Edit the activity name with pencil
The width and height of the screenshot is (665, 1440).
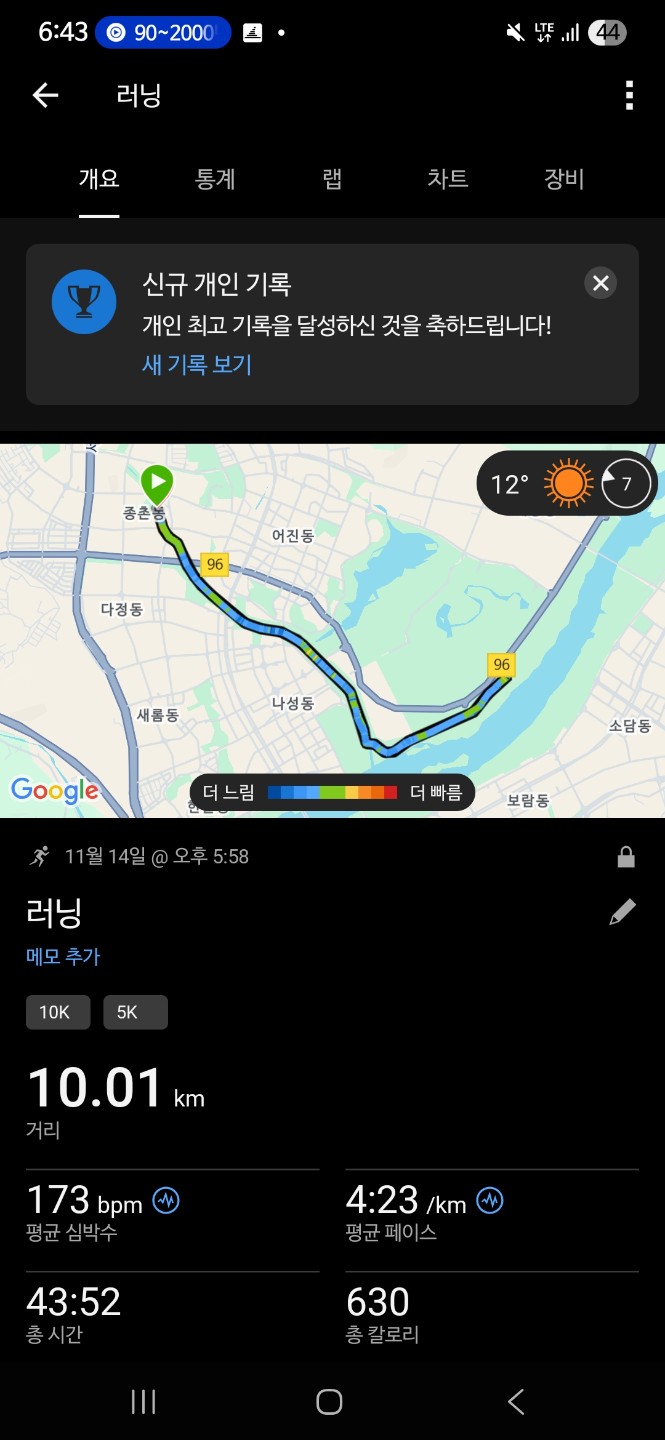[x=622, y=912]
